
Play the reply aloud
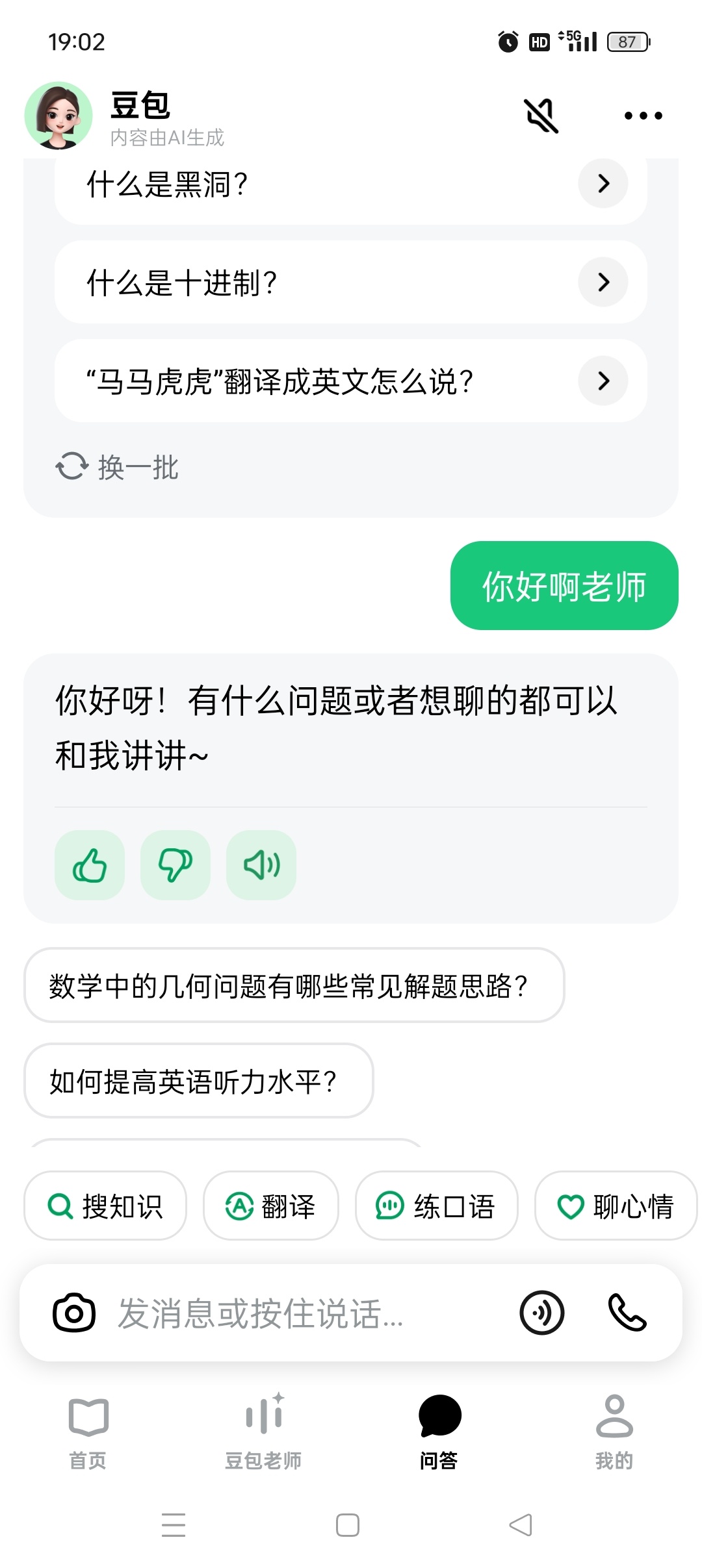pos(261,865)
